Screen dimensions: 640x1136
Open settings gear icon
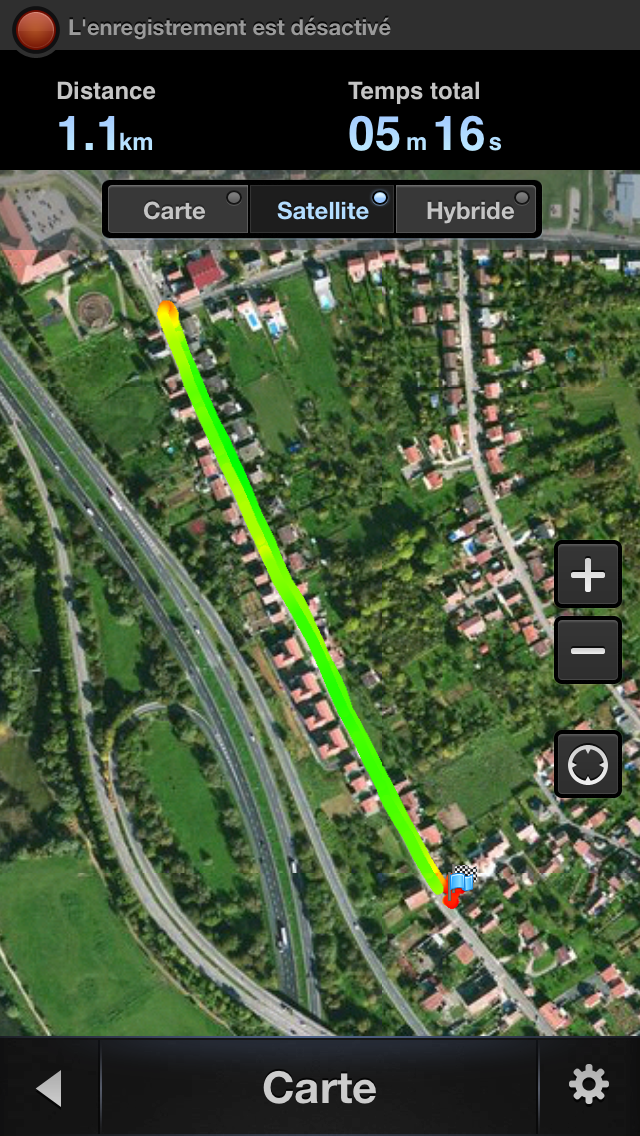[589, 1087]
